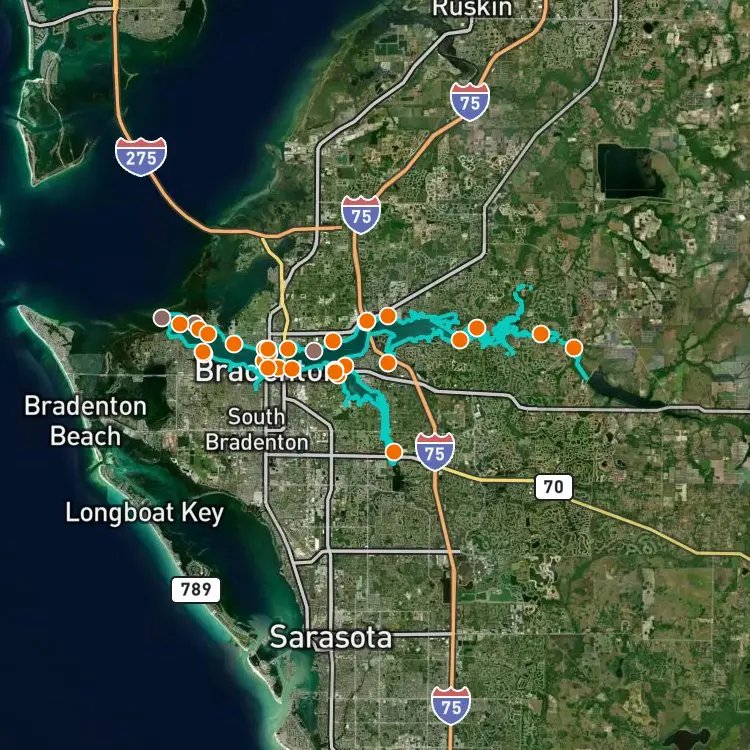Tap the westernmost gray marker at river mouth

pos(161,318)
